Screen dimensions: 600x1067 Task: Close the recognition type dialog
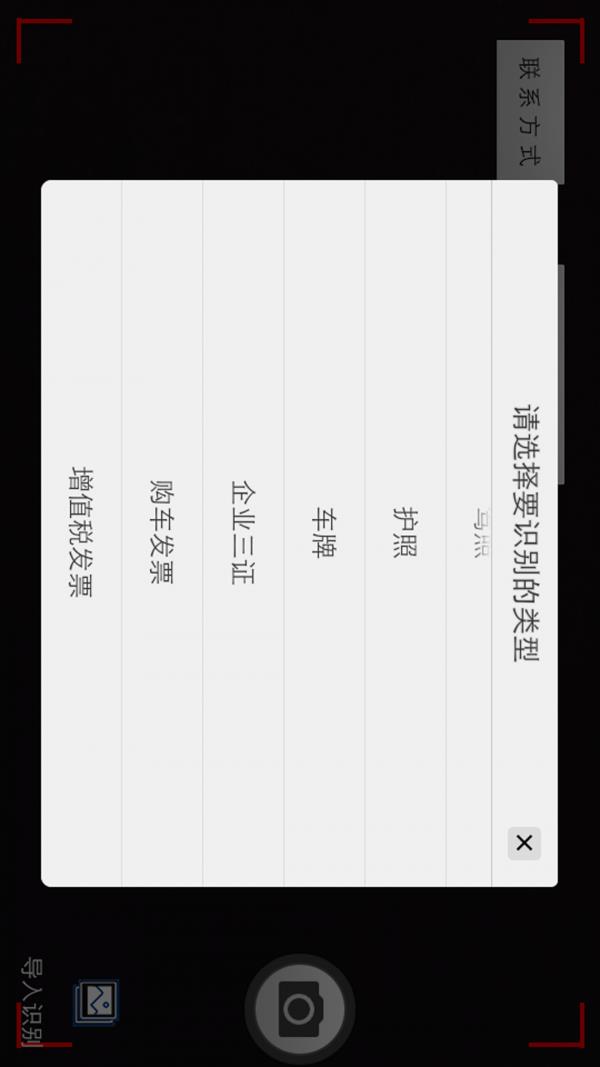[523, 843]
